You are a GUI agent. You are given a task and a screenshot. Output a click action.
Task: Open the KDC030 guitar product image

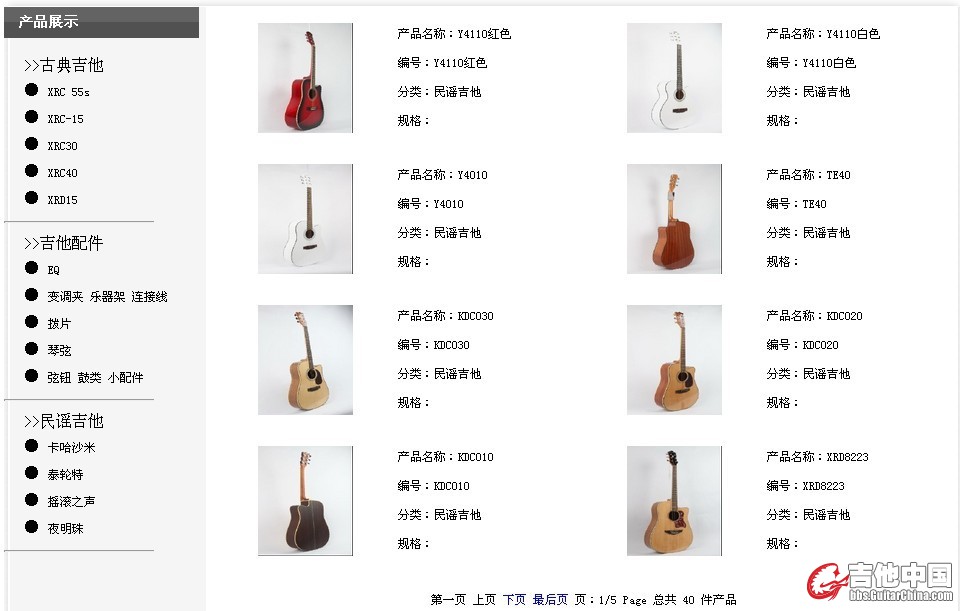[x=305, y=360]
